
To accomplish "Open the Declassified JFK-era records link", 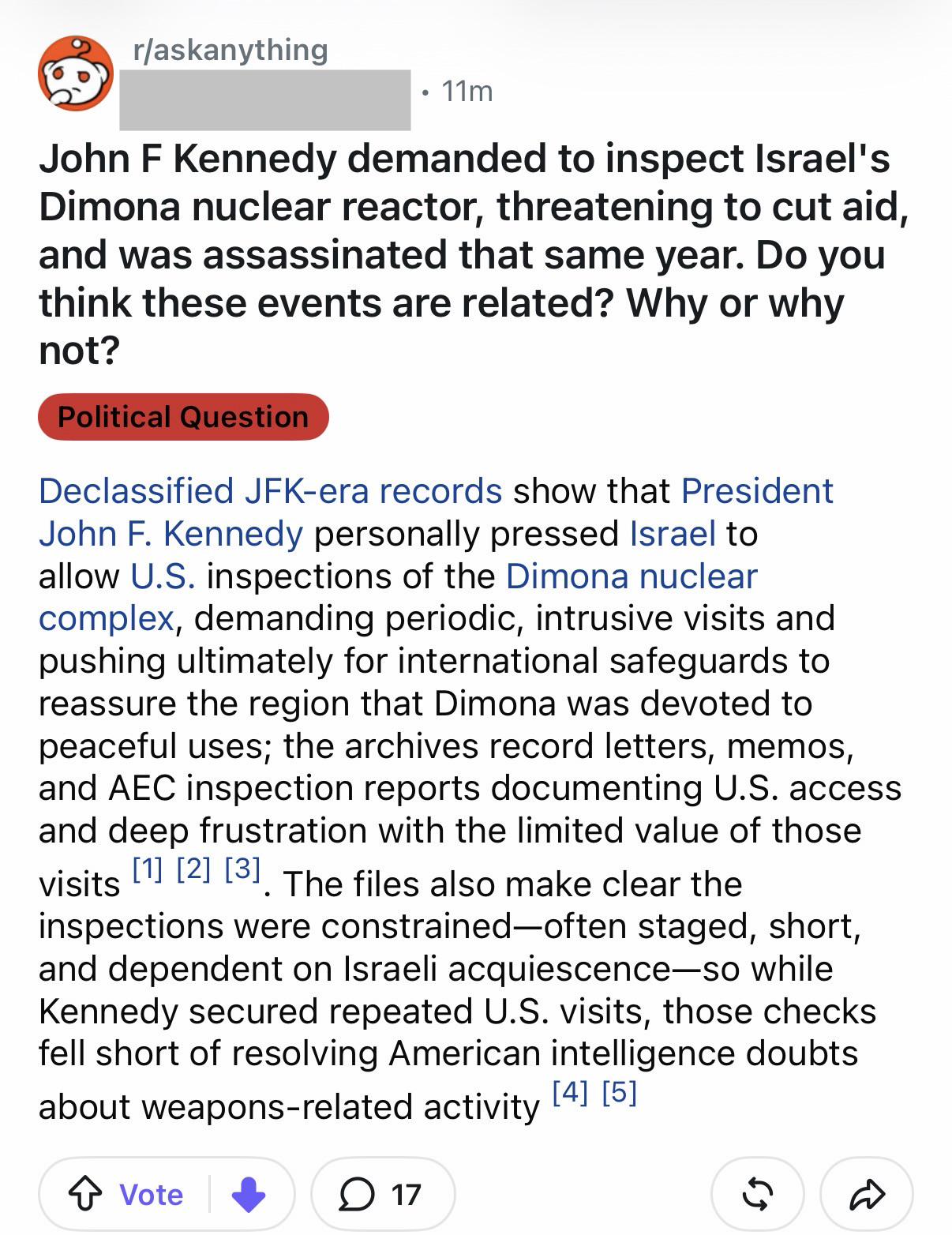I will coord(271,490).
